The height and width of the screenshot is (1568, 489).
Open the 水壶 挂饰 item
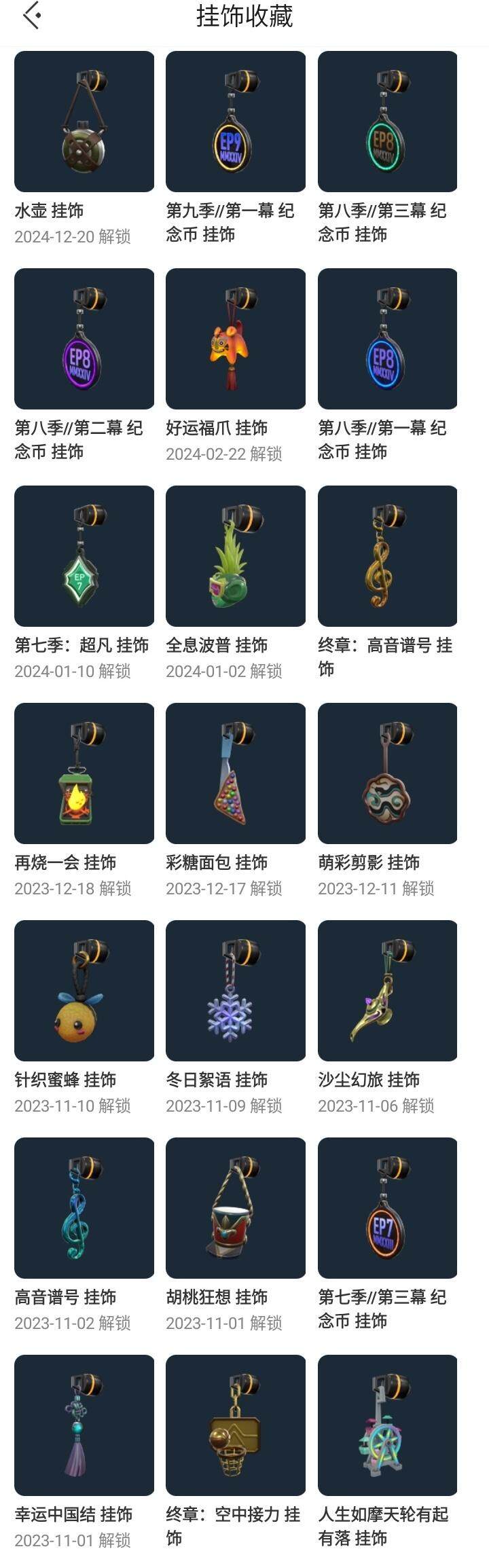pyautogui.click(x=84, y=122)
